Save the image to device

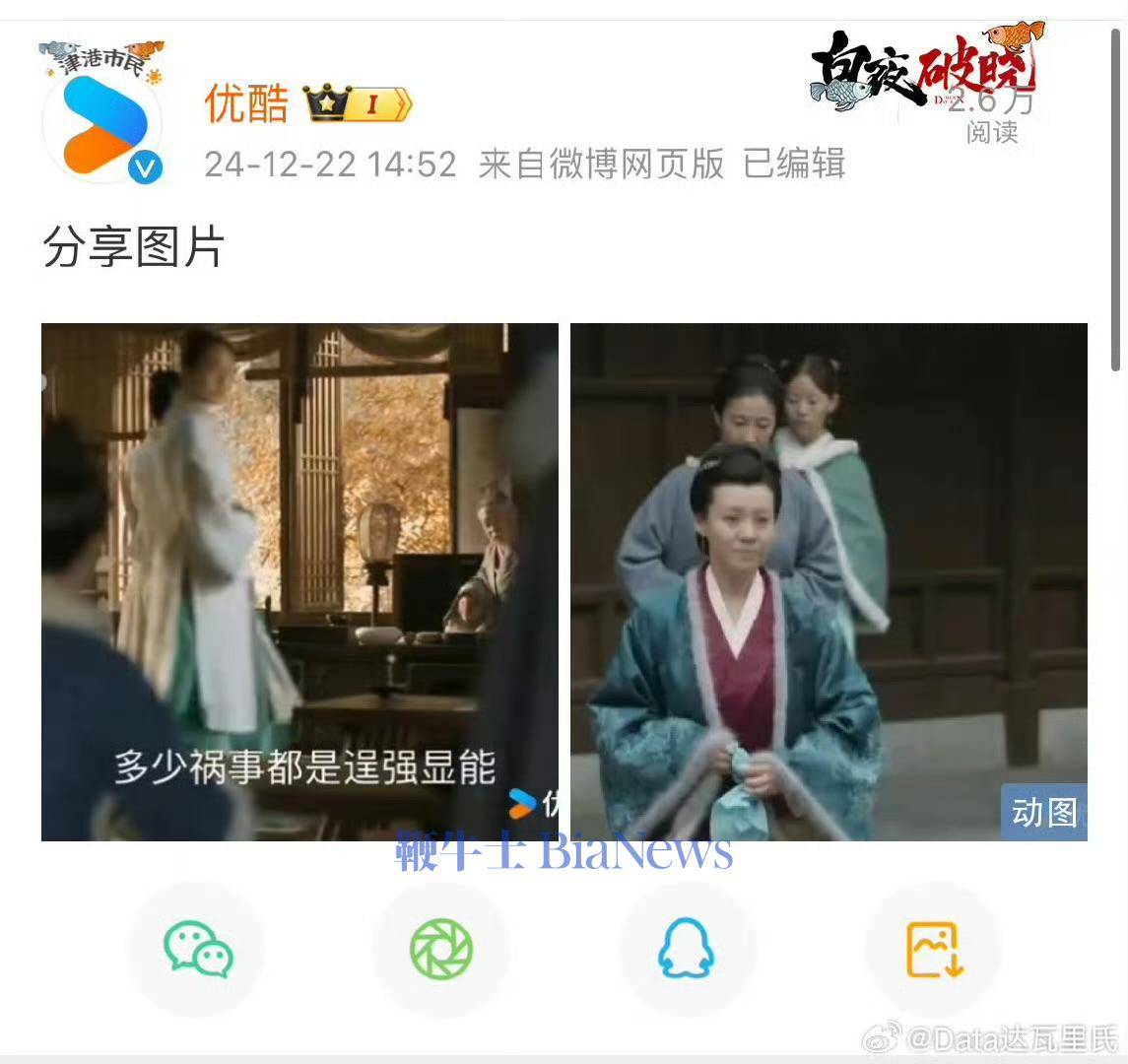(x=932, y=949)
